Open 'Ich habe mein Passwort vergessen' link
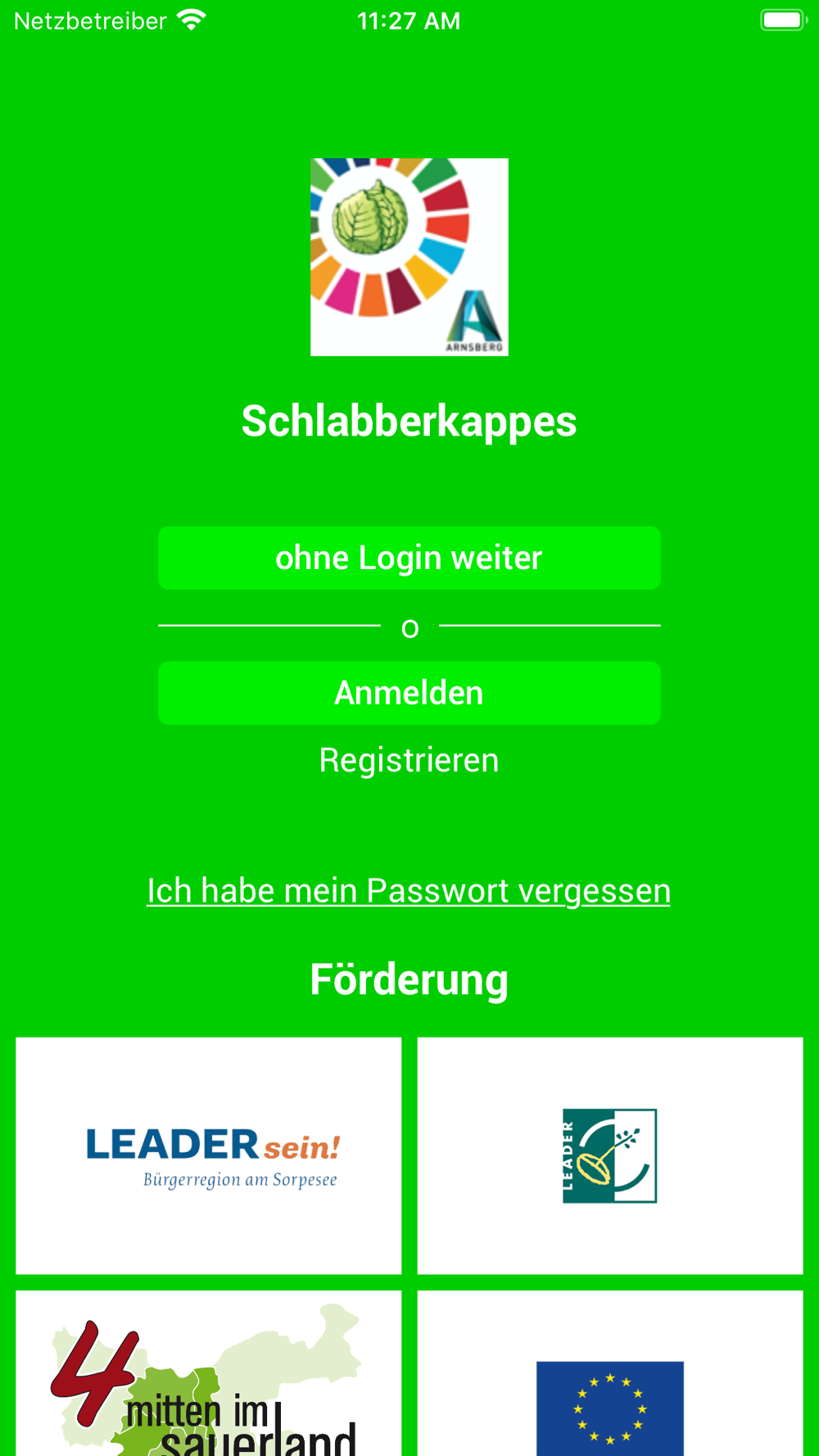The height and width of the screenshot is (1456, 819). coord(409,891)
